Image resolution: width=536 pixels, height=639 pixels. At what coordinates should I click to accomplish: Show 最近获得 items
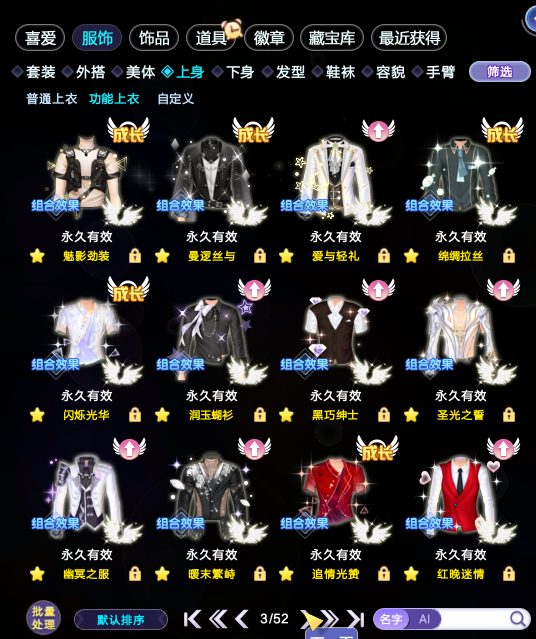click(409, 38)
